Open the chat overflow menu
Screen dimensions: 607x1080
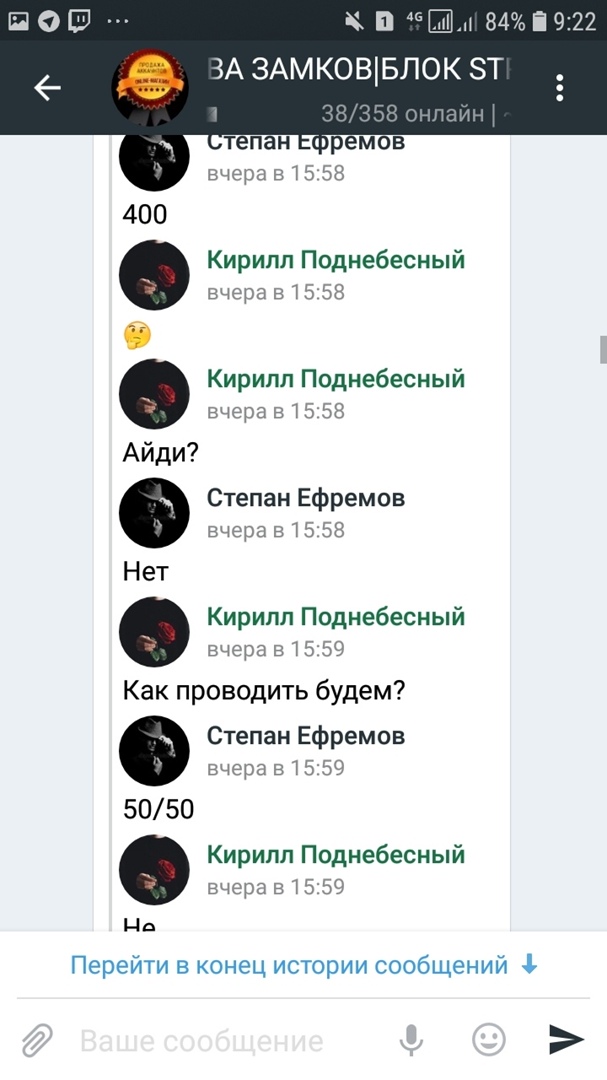point(560,88)
